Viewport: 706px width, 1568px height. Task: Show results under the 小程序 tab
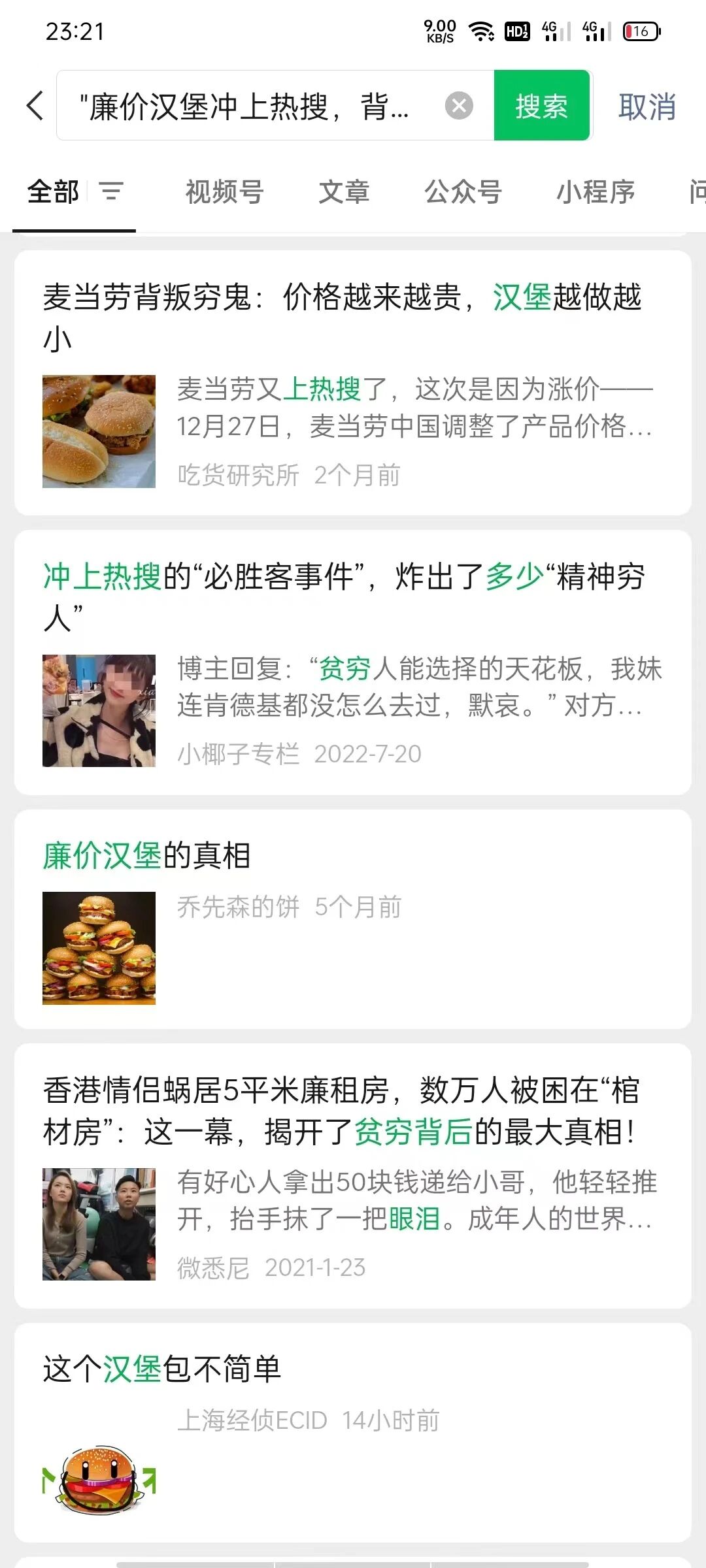click(x=596, y=192)
